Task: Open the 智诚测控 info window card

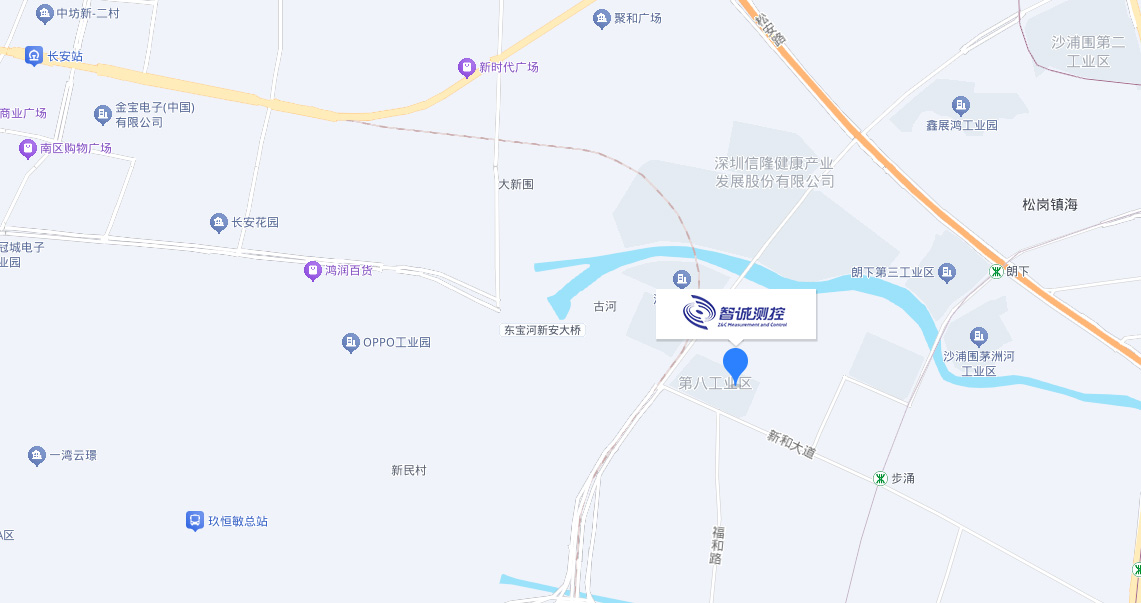Action: 735,314
